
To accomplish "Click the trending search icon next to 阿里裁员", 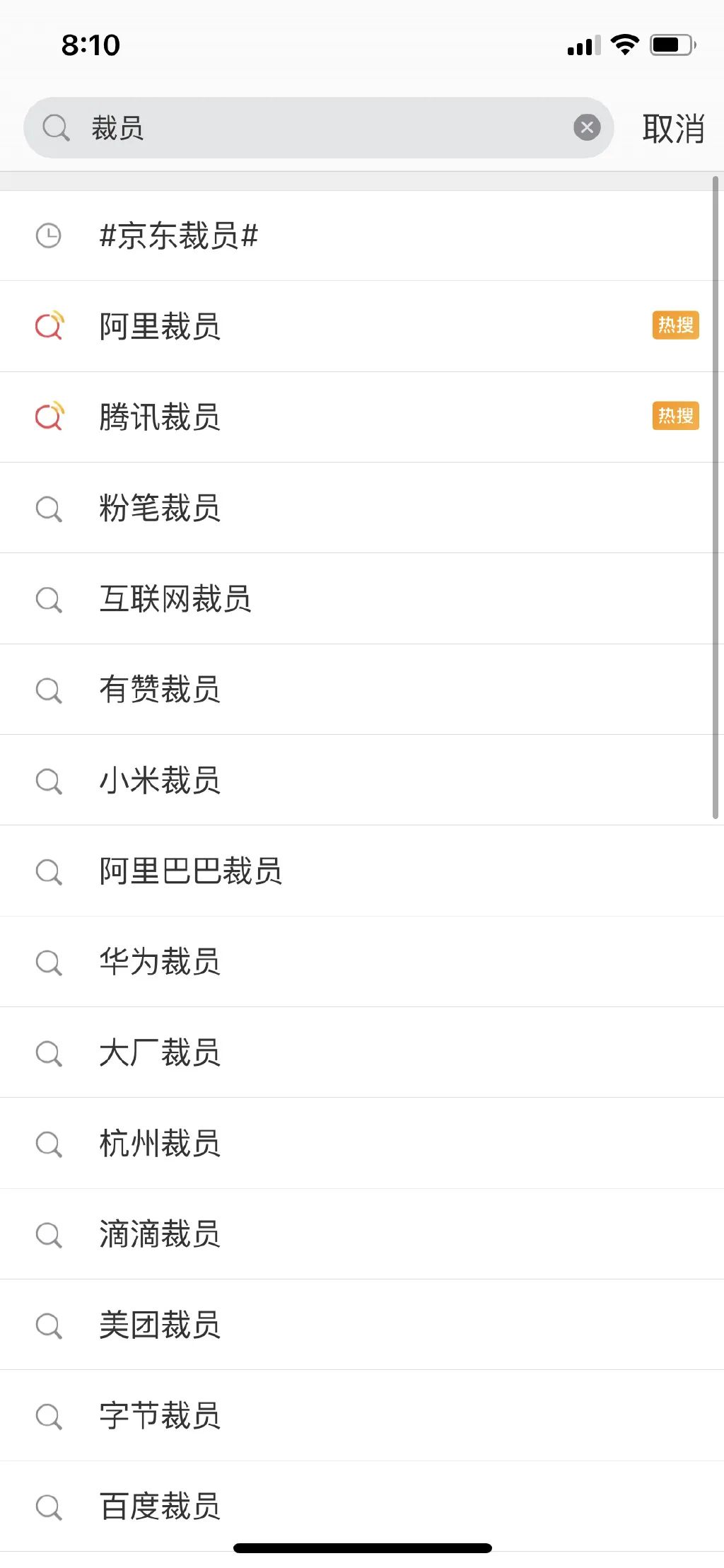I will tap(49, 325).
